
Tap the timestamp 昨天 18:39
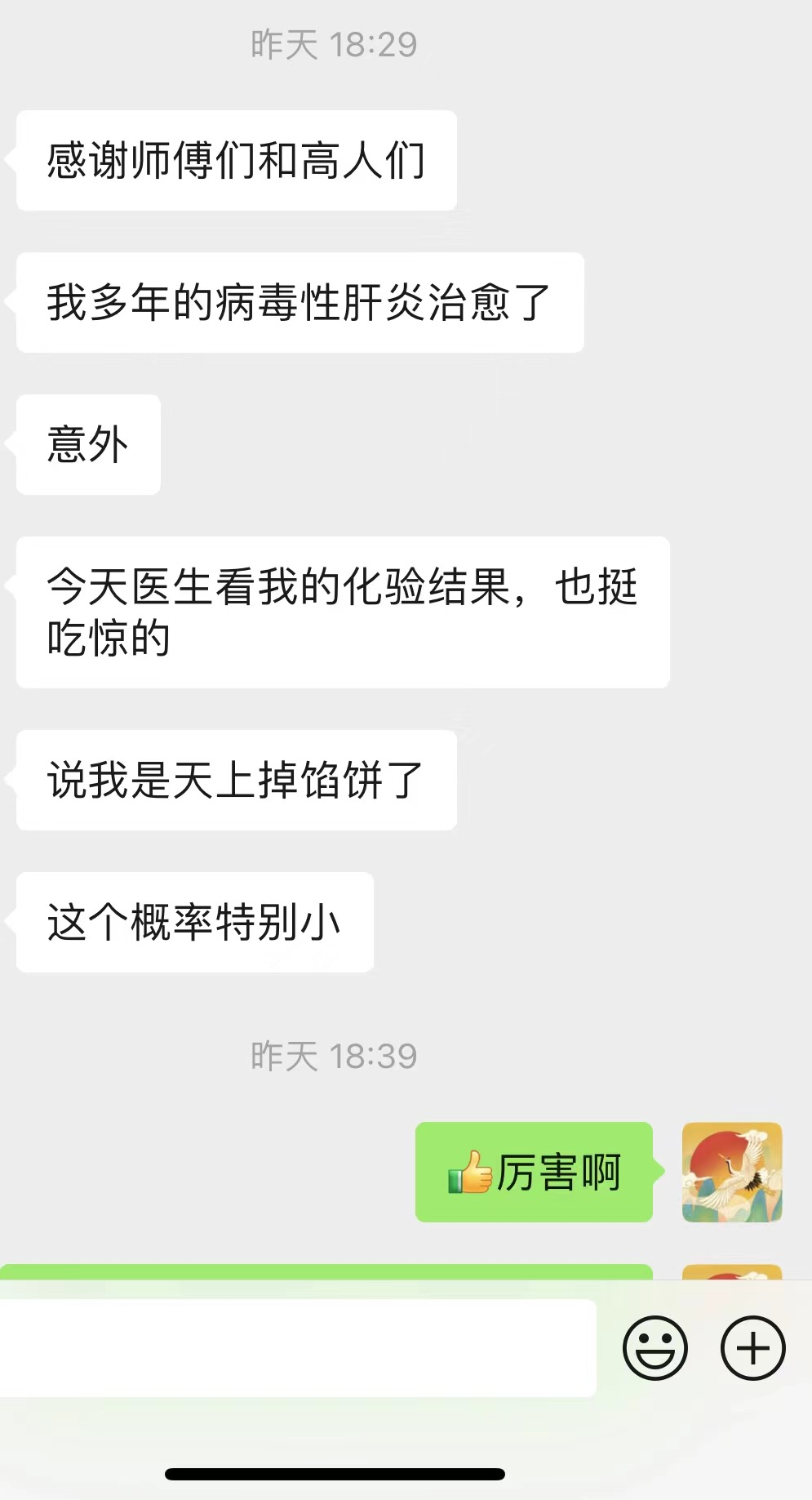point(335,1057)
